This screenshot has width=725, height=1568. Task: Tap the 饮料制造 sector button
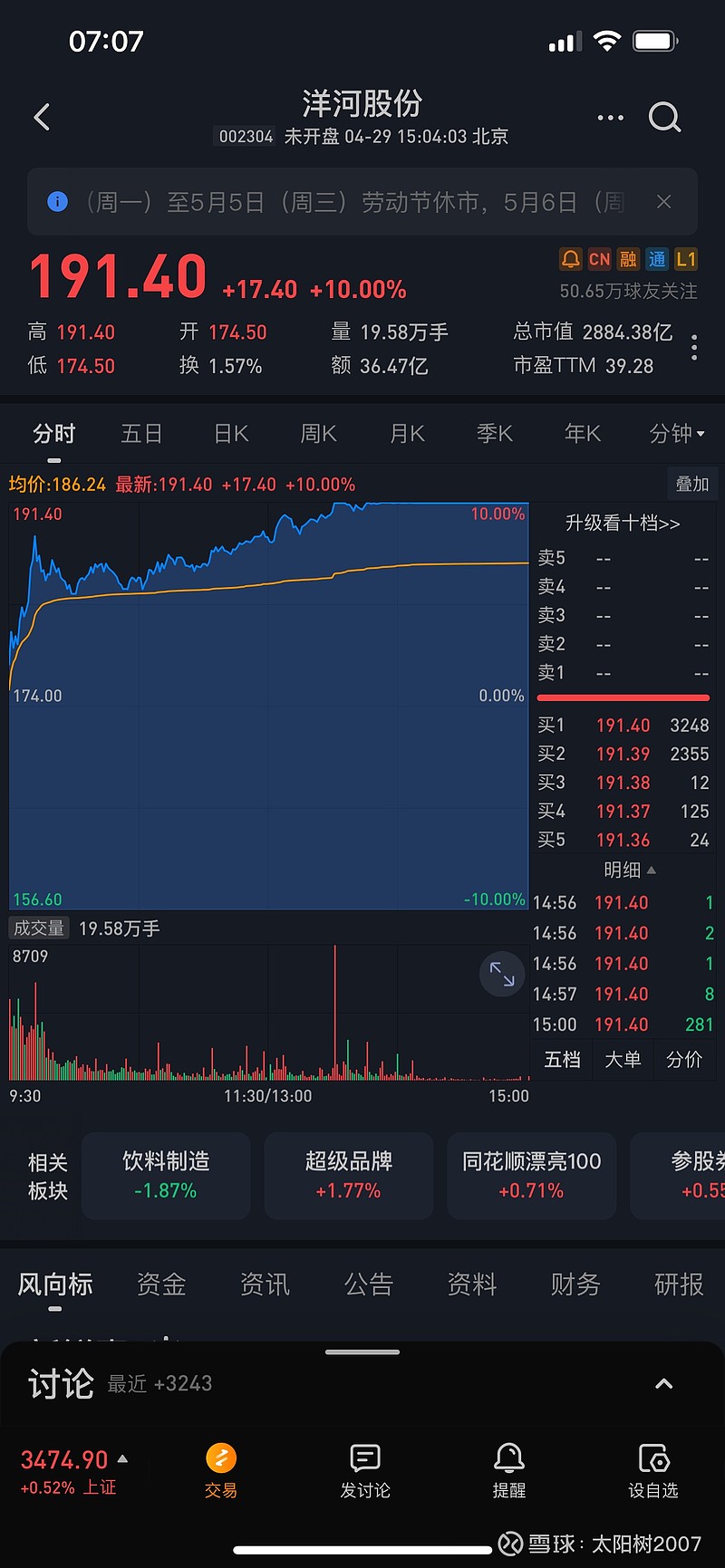pyautogui.click(x=166, y=1175)
